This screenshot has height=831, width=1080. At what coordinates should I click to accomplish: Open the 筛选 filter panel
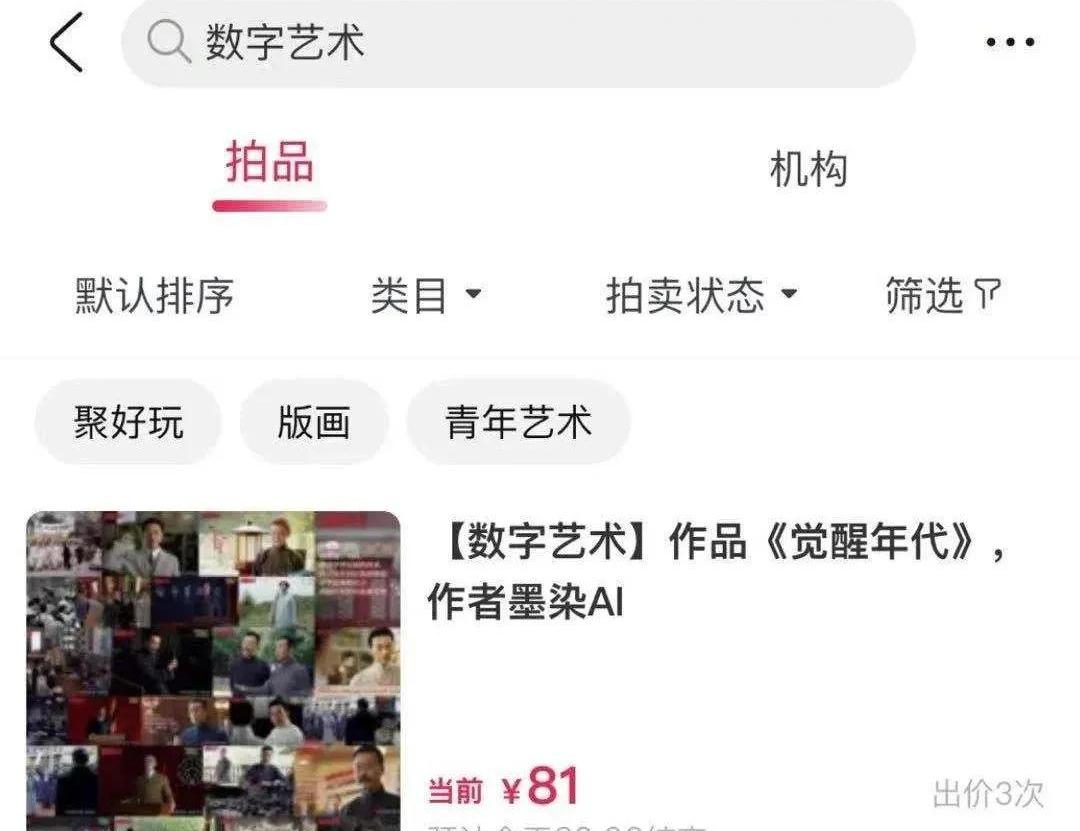click(942, 295)
